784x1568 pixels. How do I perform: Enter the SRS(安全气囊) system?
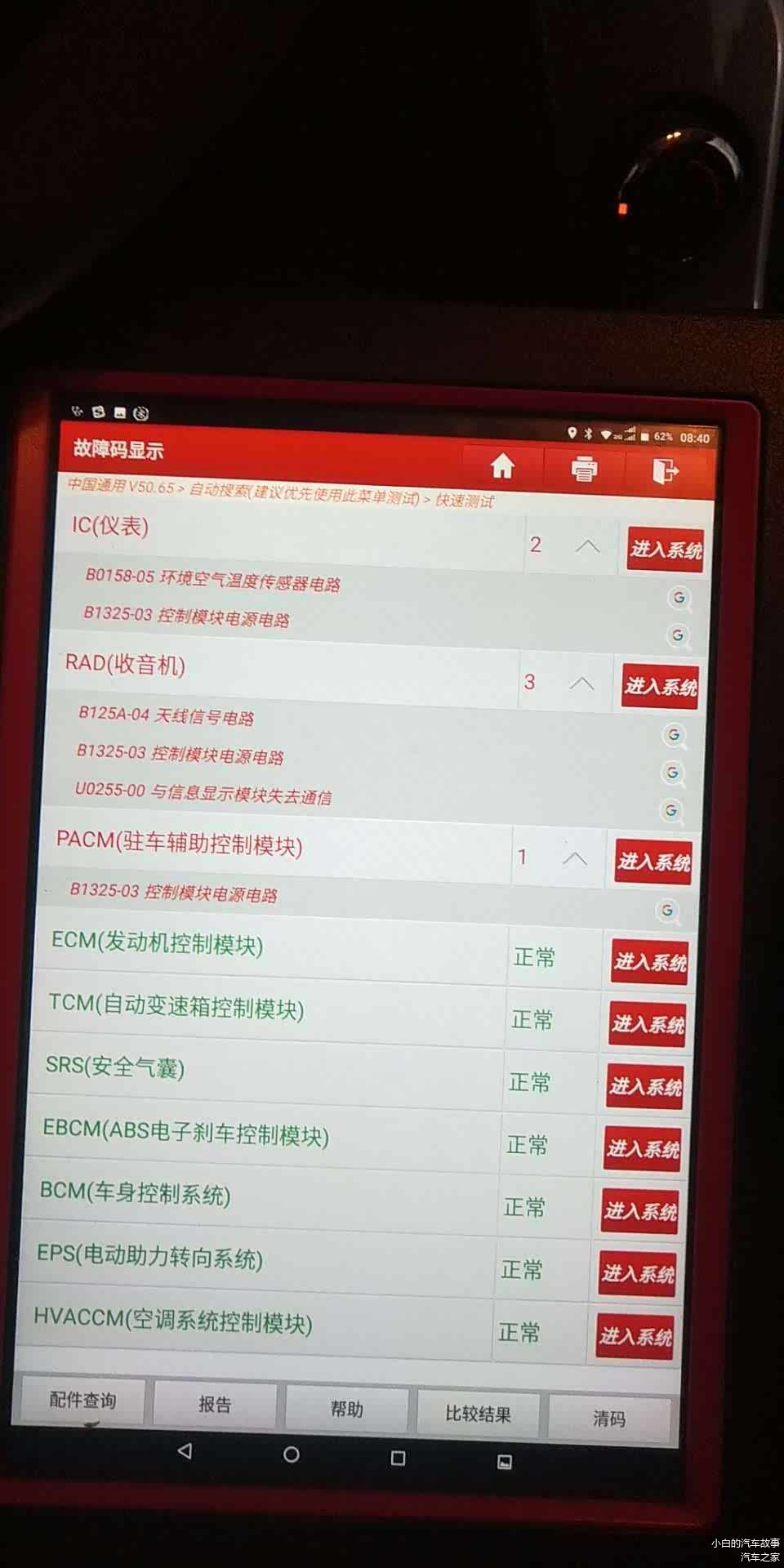pyautogui.click(x=645, y=1086)
